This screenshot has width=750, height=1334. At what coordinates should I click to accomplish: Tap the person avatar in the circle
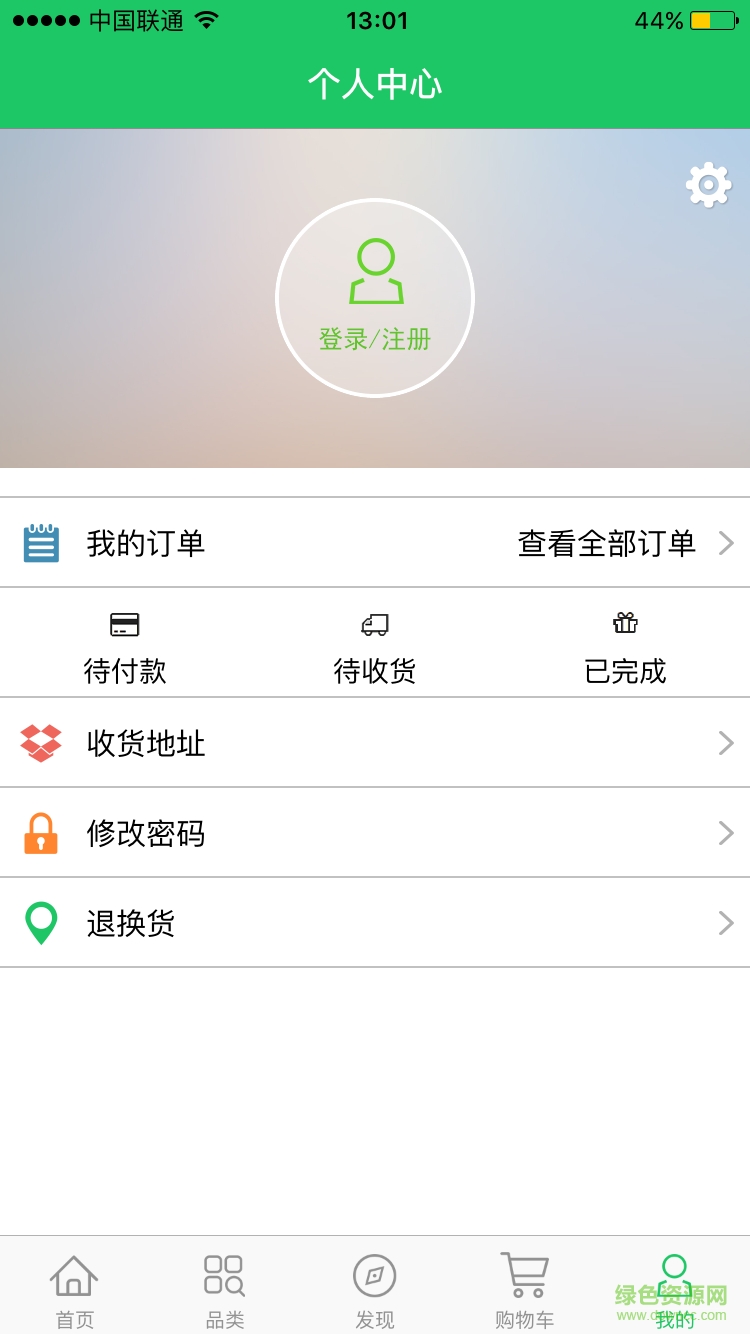click(374, 270)
